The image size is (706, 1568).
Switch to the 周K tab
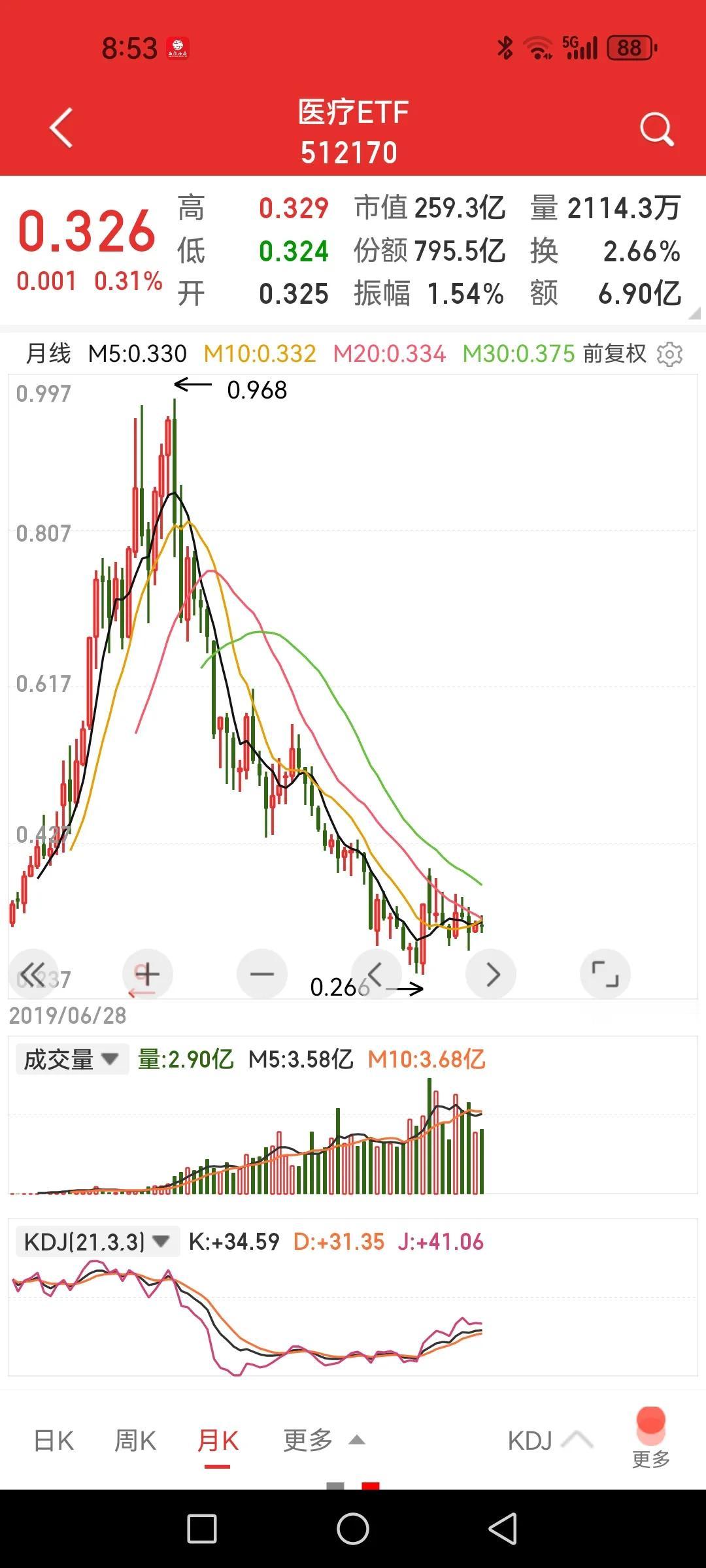(135, 1441)
